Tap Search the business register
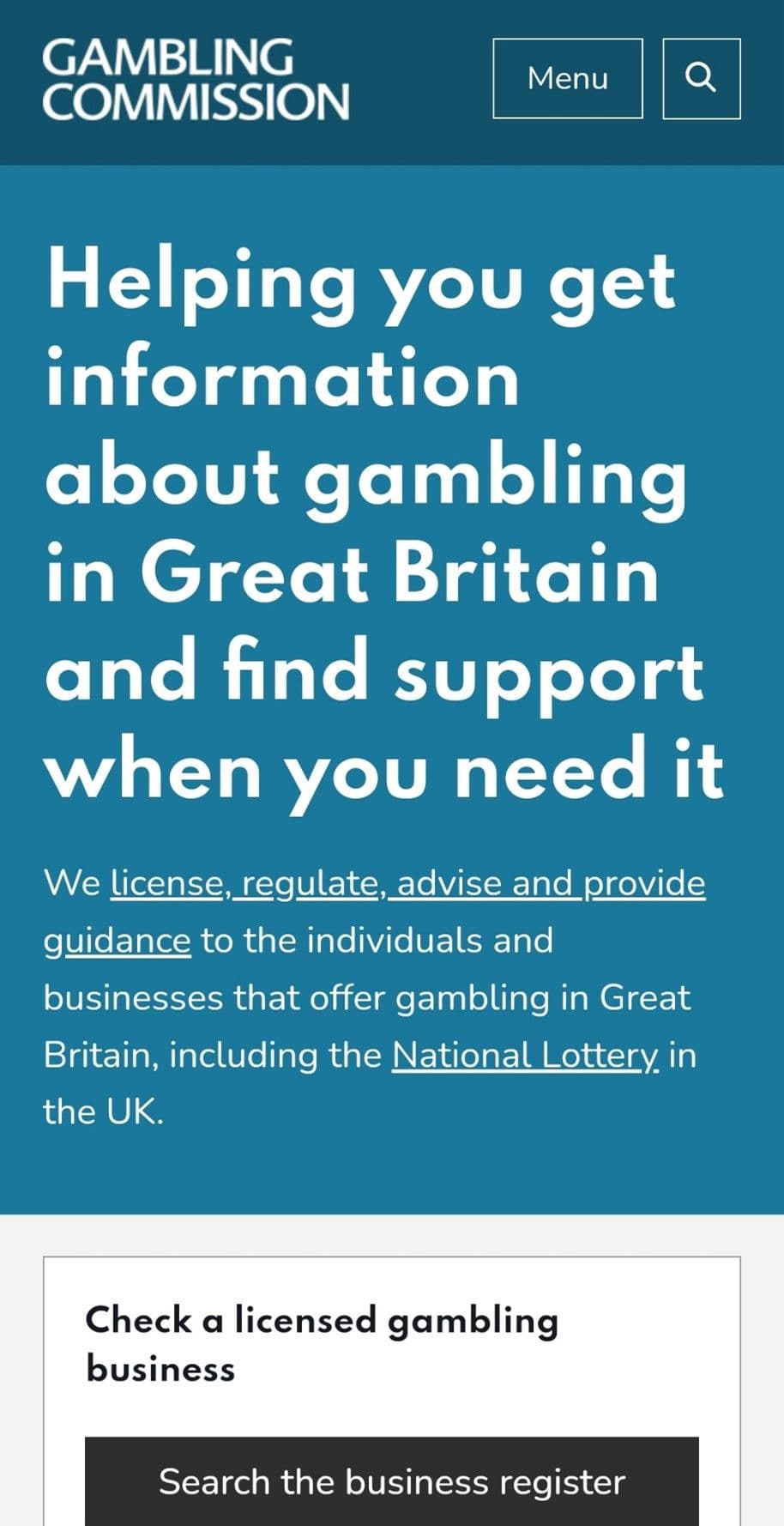 [391, 1481]
